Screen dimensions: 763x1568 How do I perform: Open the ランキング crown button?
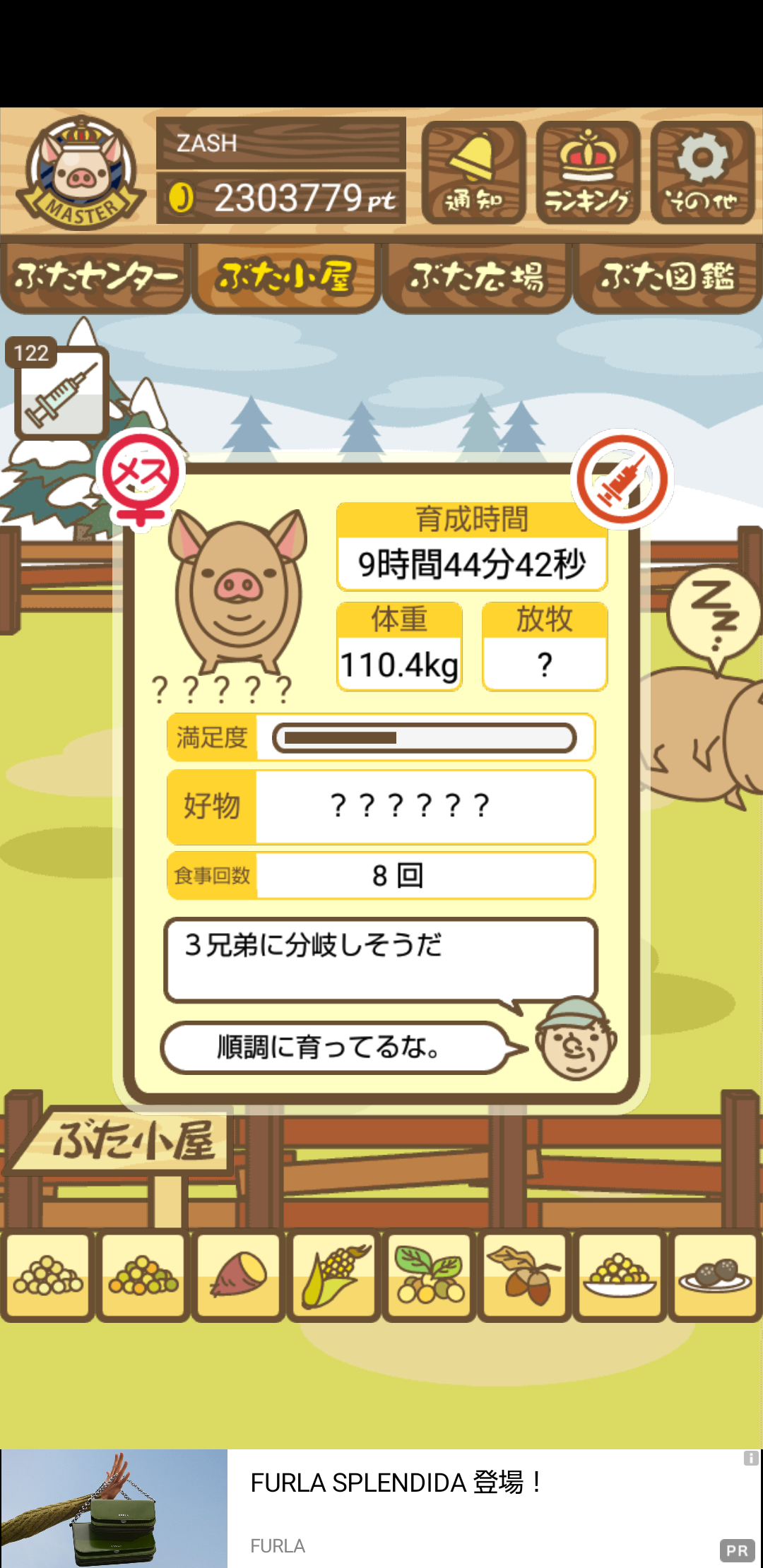pyautogui.click(x=588, y=172)
